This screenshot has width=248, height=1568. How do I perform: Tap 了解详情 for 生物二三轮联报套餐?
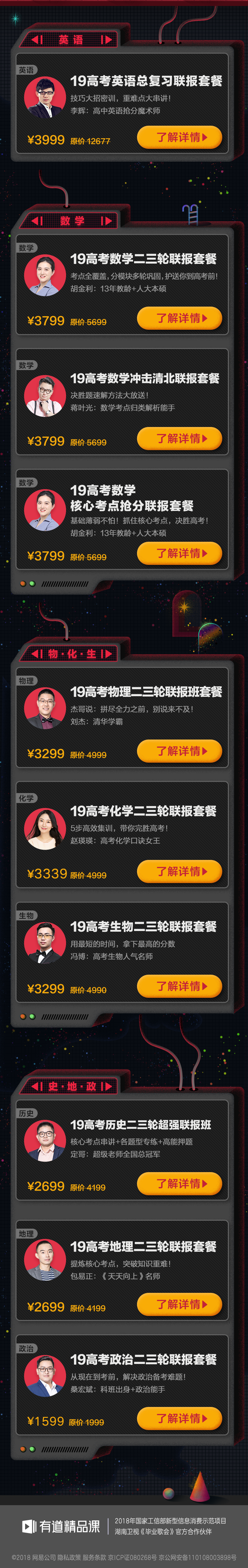(x=179, y=986)
